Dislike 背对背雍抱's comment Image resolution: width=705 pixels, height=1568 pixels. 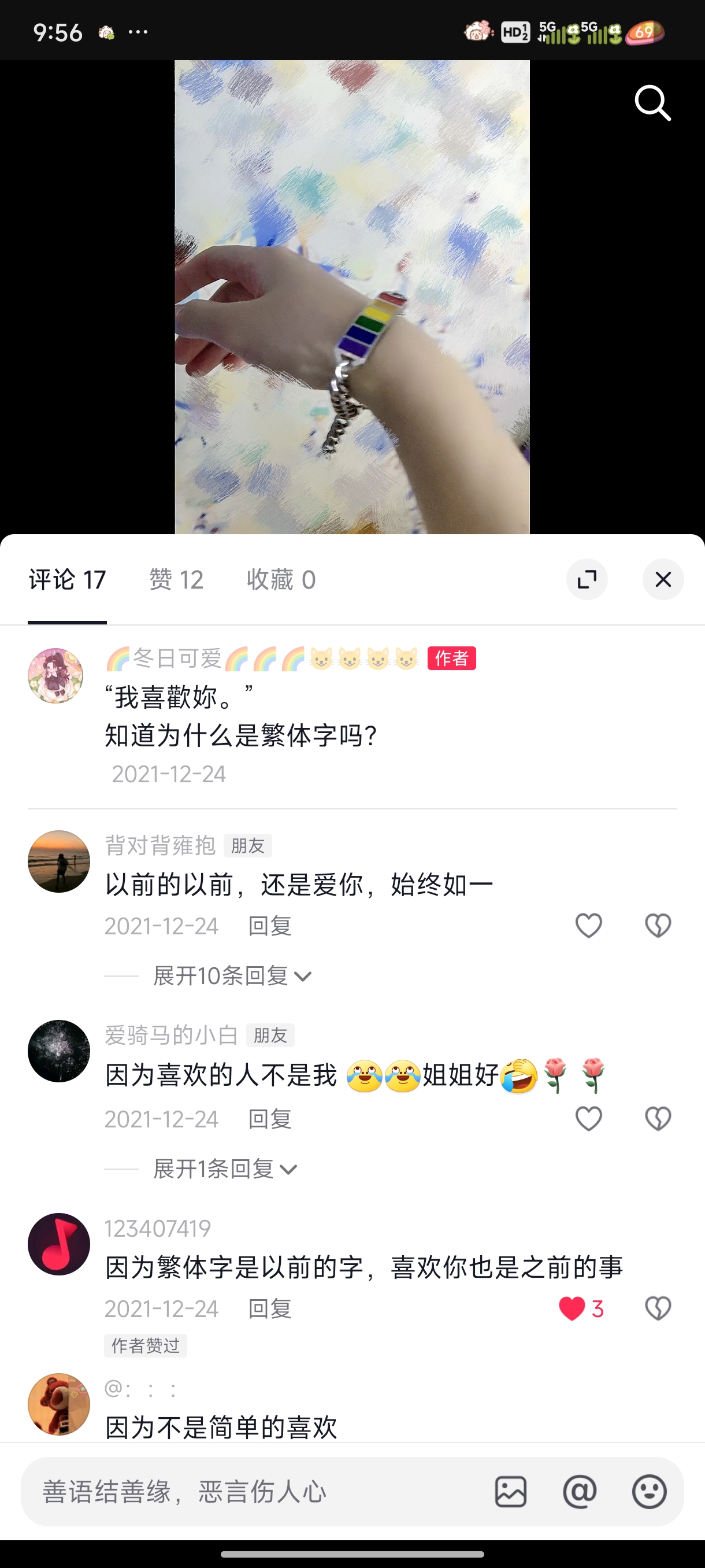tap(658, 925)
